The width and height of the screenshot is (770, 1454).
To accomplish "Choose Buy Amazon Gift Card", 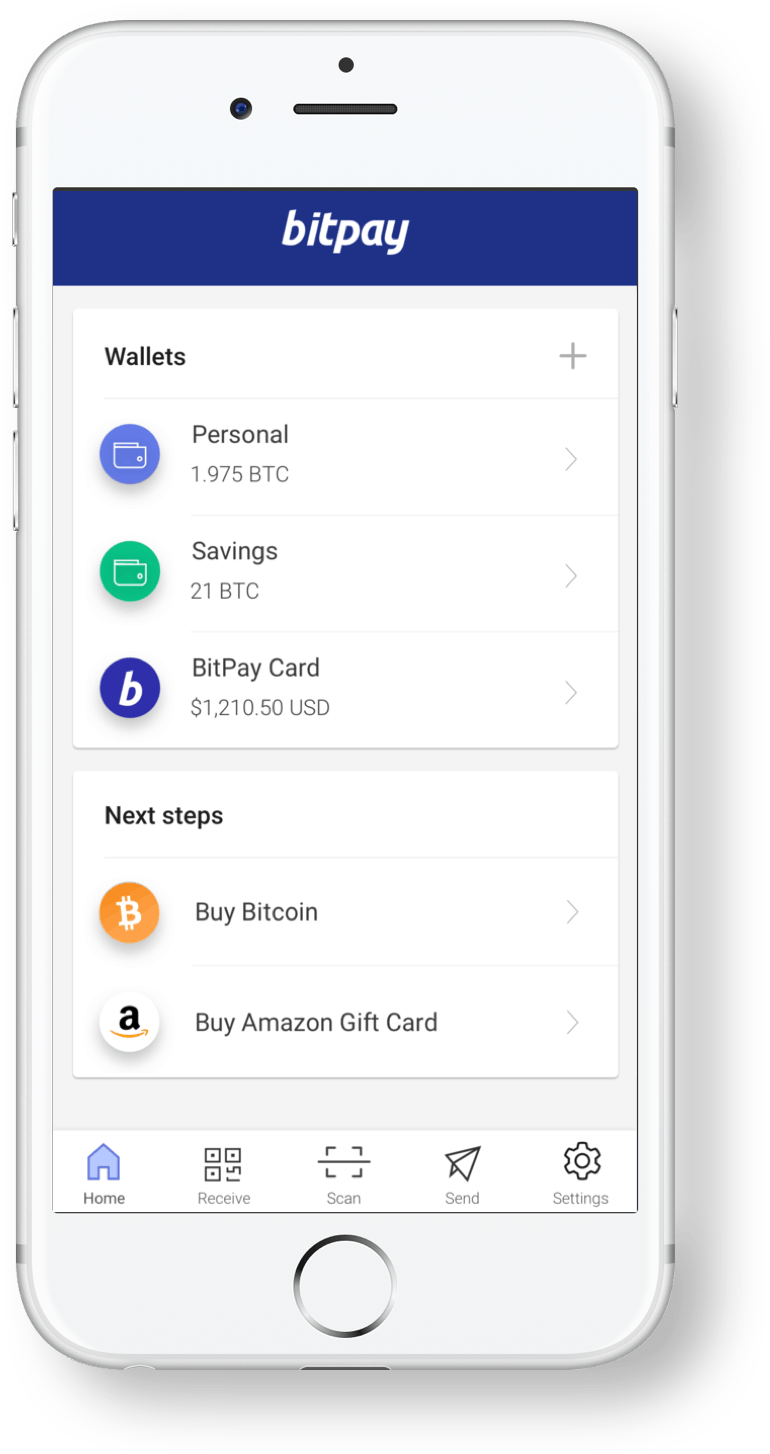I will click(x=345, y=1022).
